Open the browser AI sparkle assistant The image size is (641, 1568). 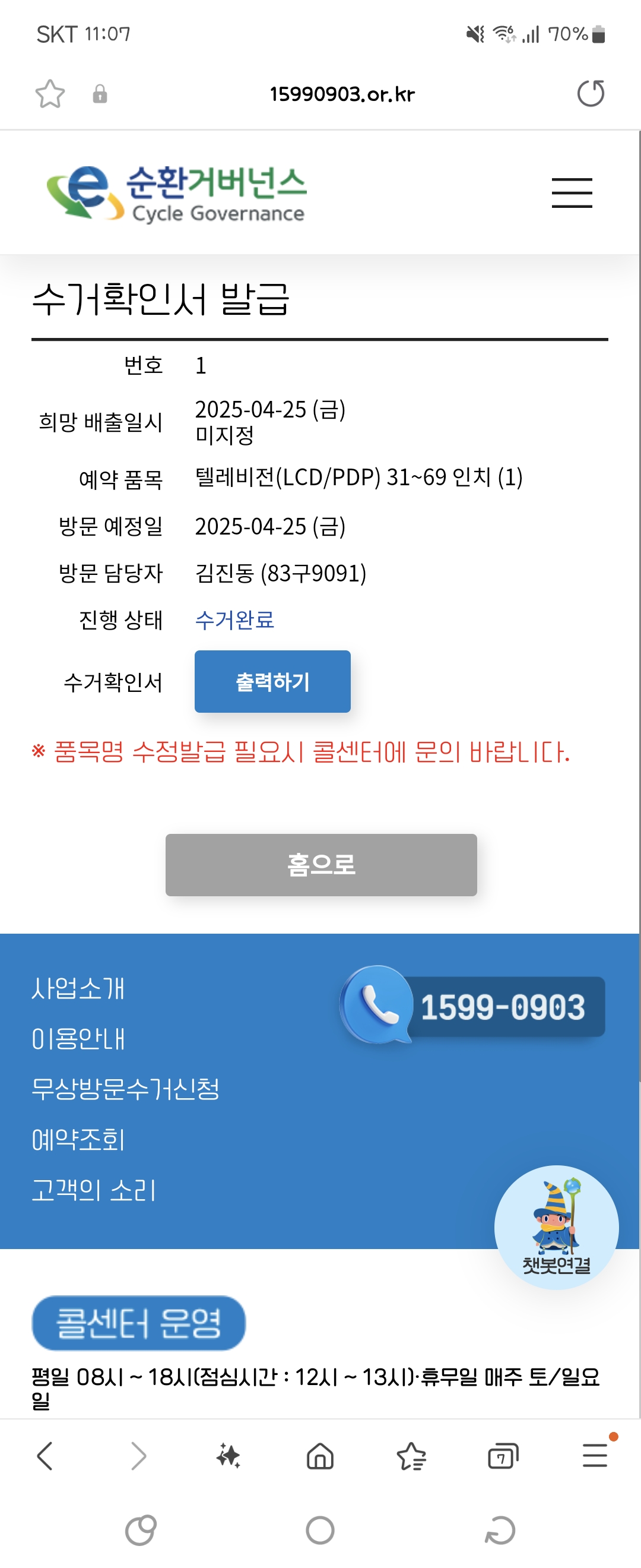click(229, 1455)
